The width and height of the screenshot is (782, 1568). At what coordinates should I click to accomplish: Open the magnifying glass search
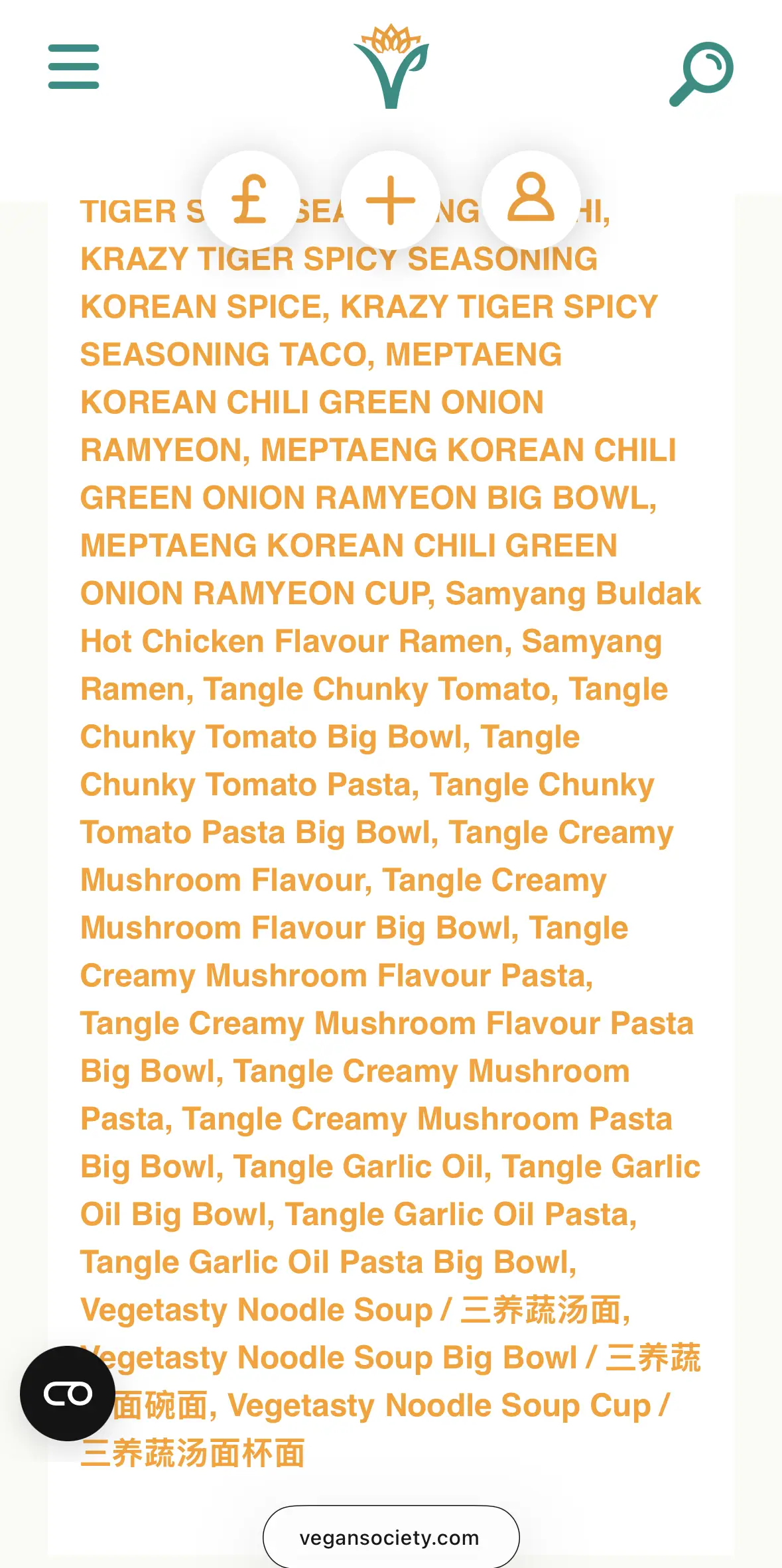click(701, 73)
